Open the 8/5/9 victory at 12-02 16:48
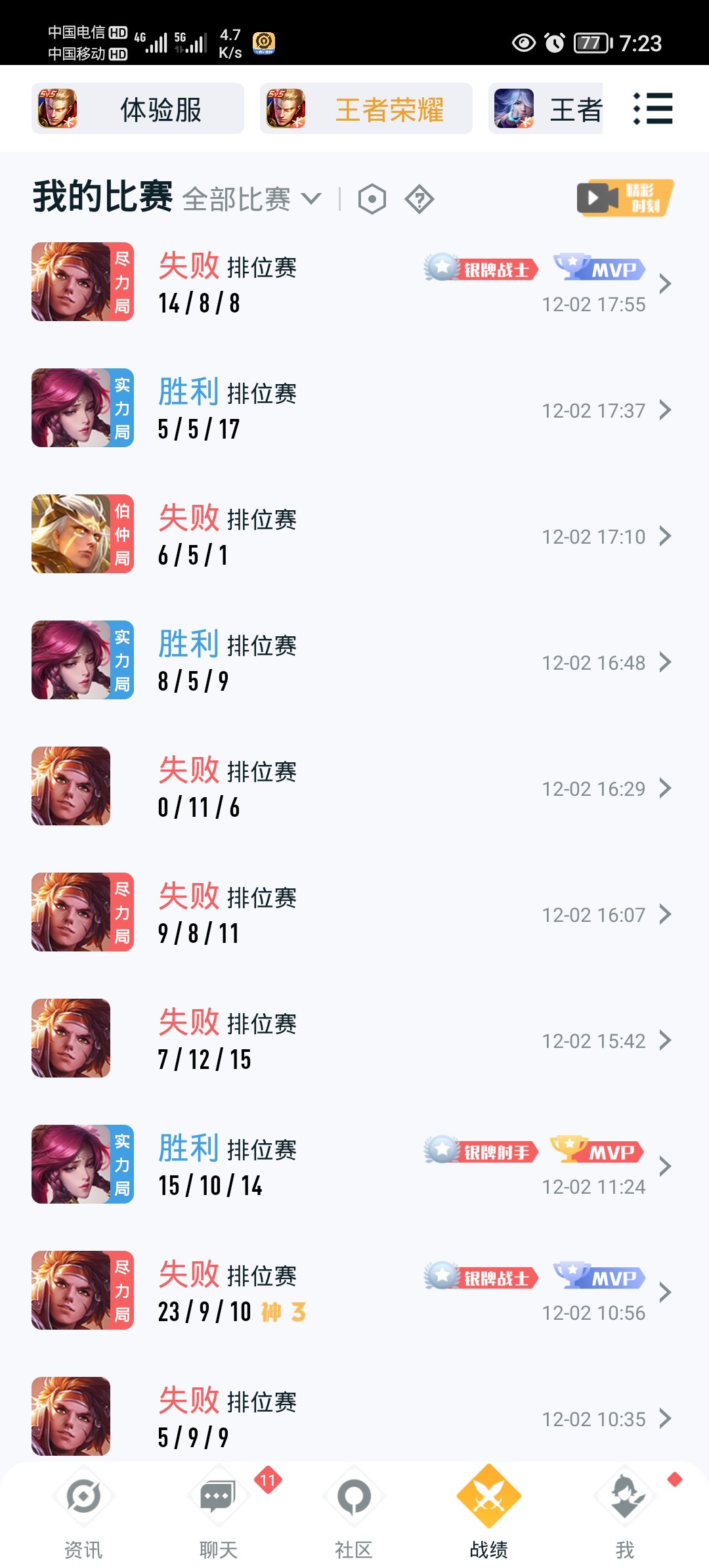The width and height of the screenshot is (709, 1568). coord(354,661)
